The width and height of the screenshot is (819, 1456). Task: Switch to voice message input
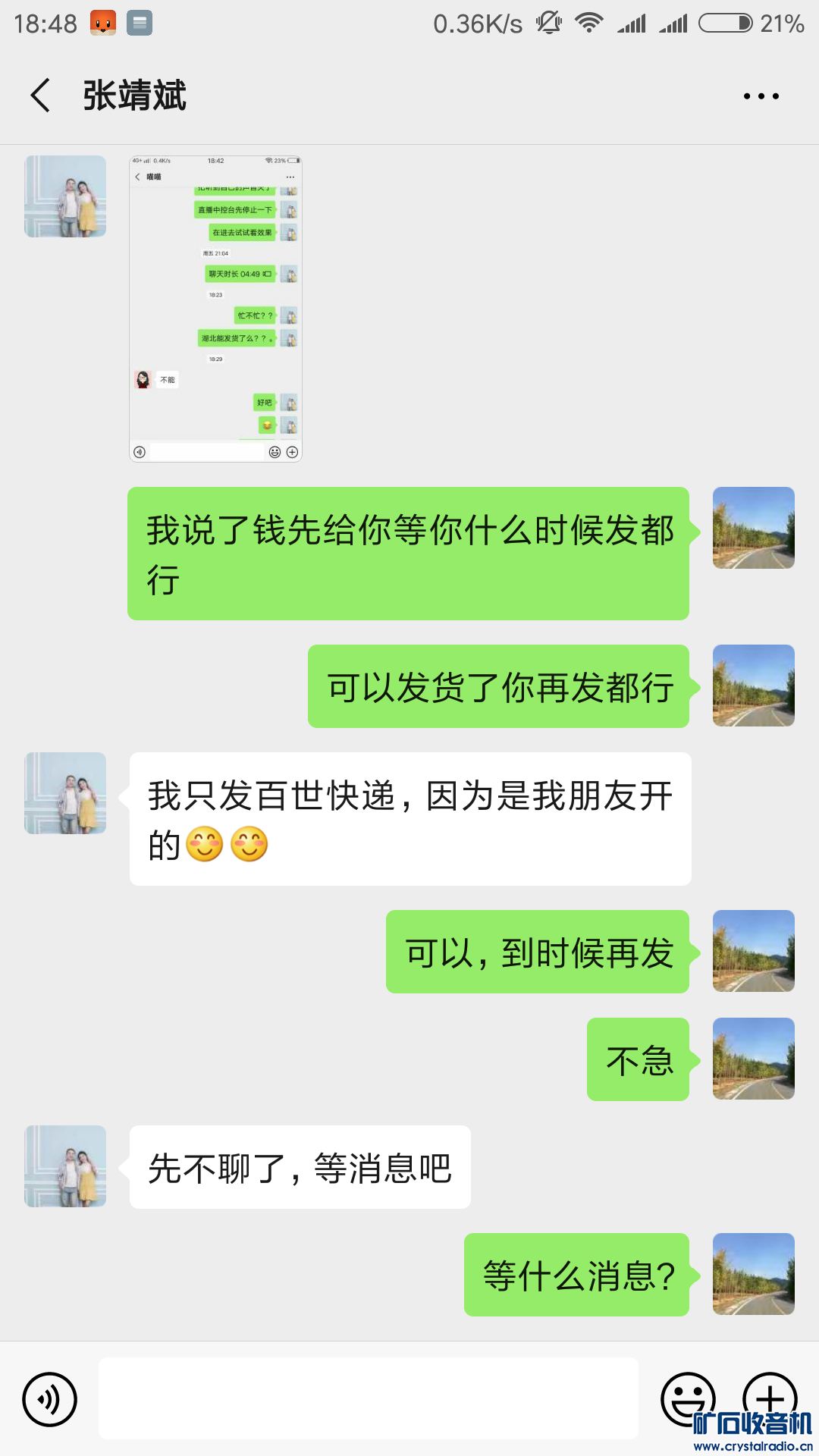click(x=50, y=1399)
